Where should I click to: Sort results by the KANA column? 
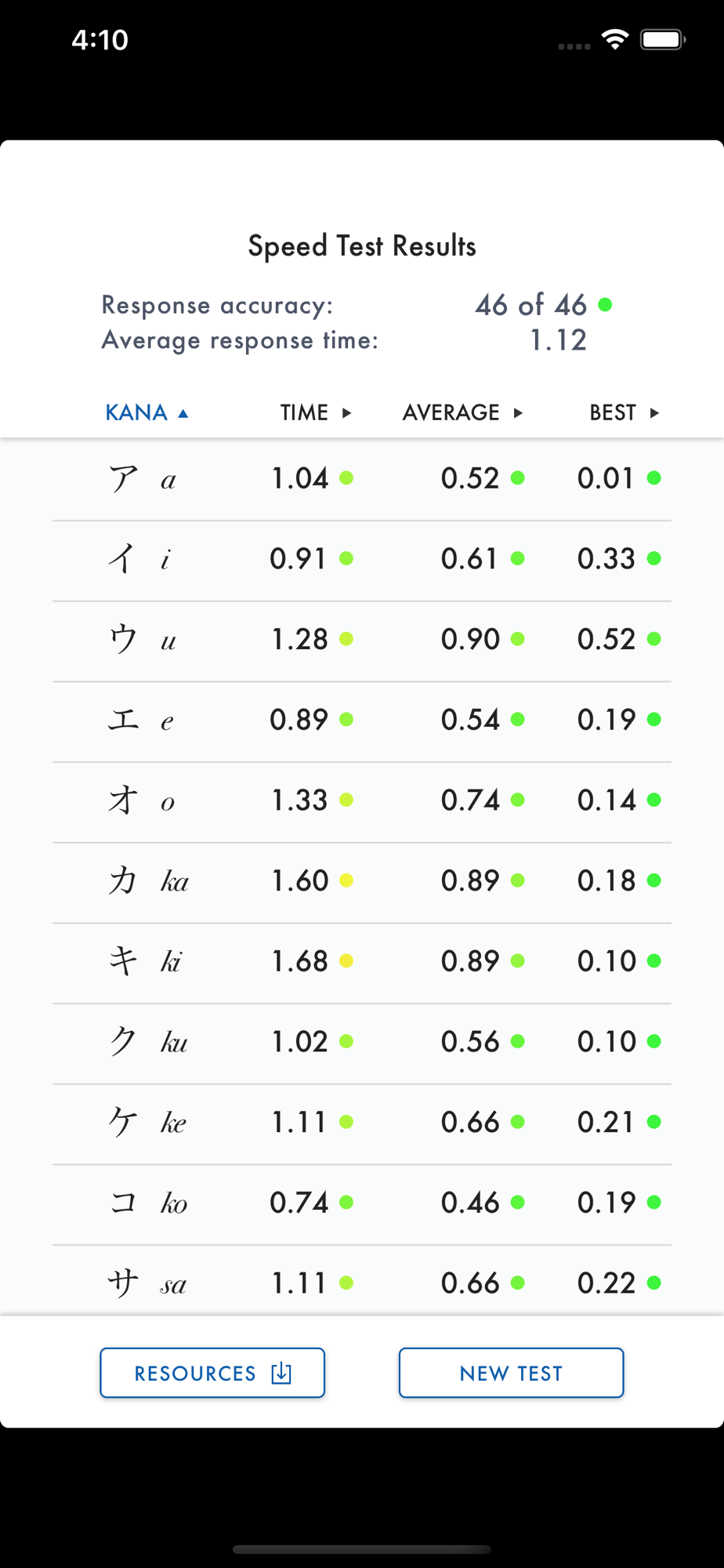coord(147,412)
